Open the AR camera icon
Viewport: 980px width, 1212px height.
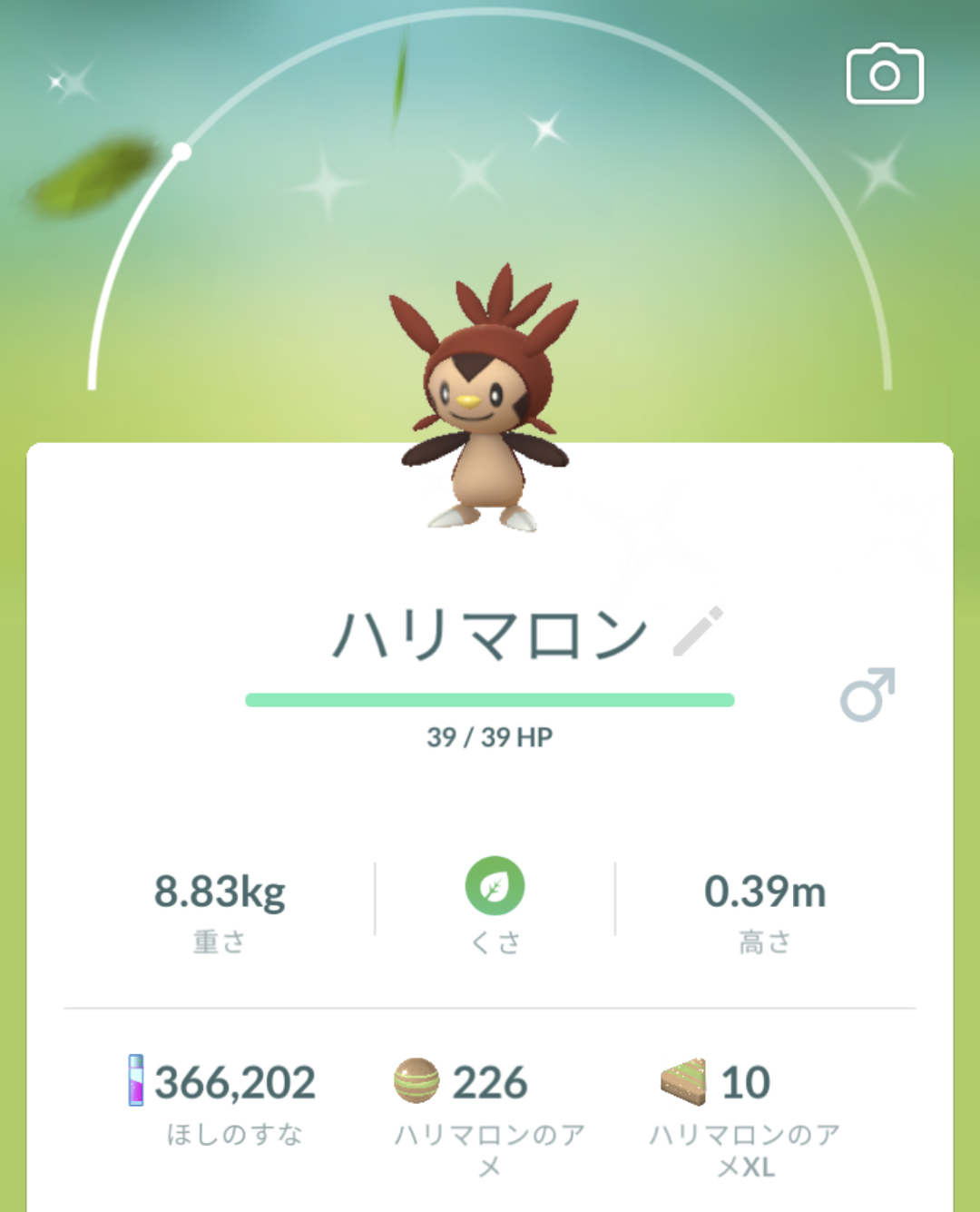click(x=885, y=74)
